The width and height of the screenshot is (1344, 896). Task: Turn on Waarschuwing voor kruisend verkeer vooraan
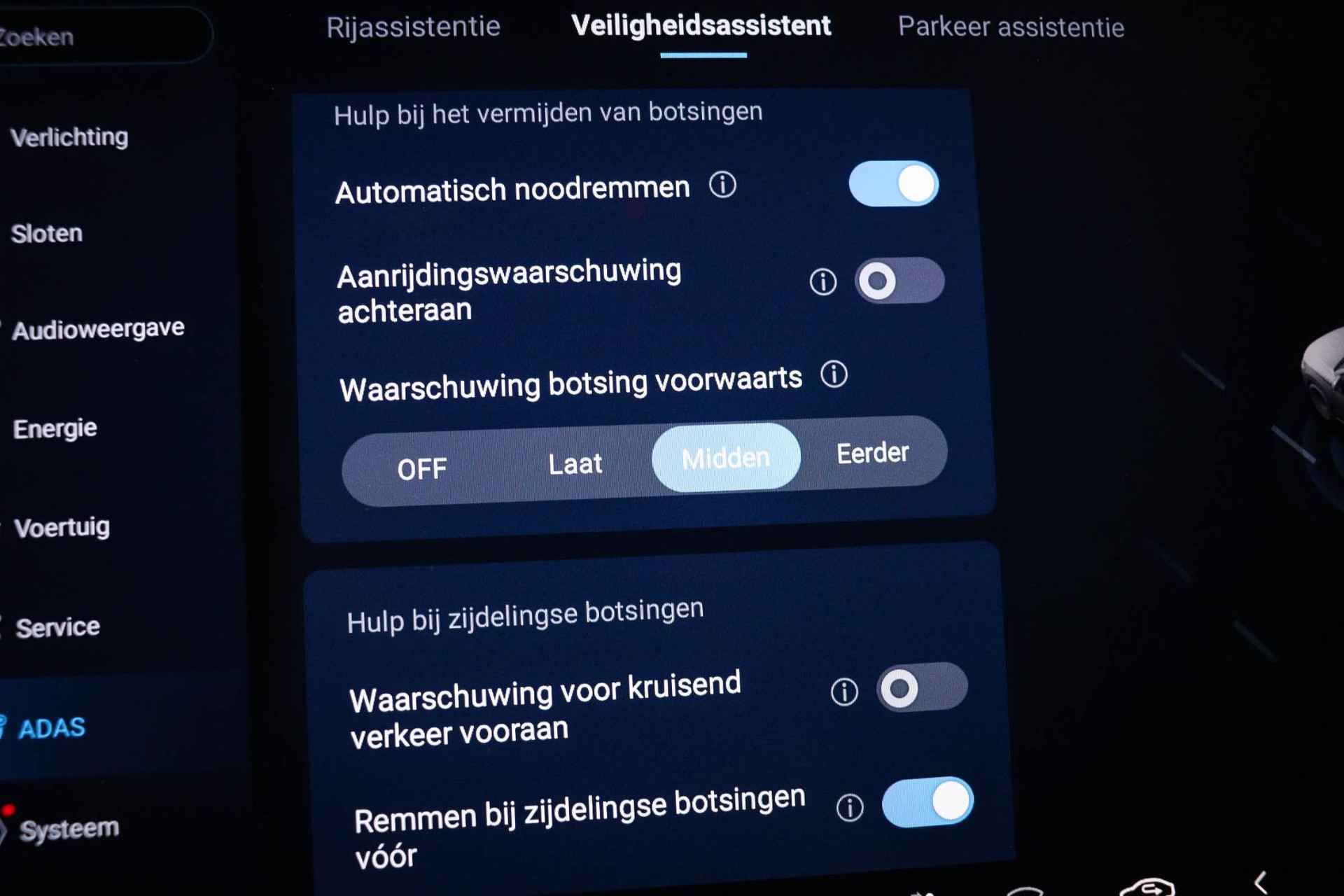coord(921,687)
